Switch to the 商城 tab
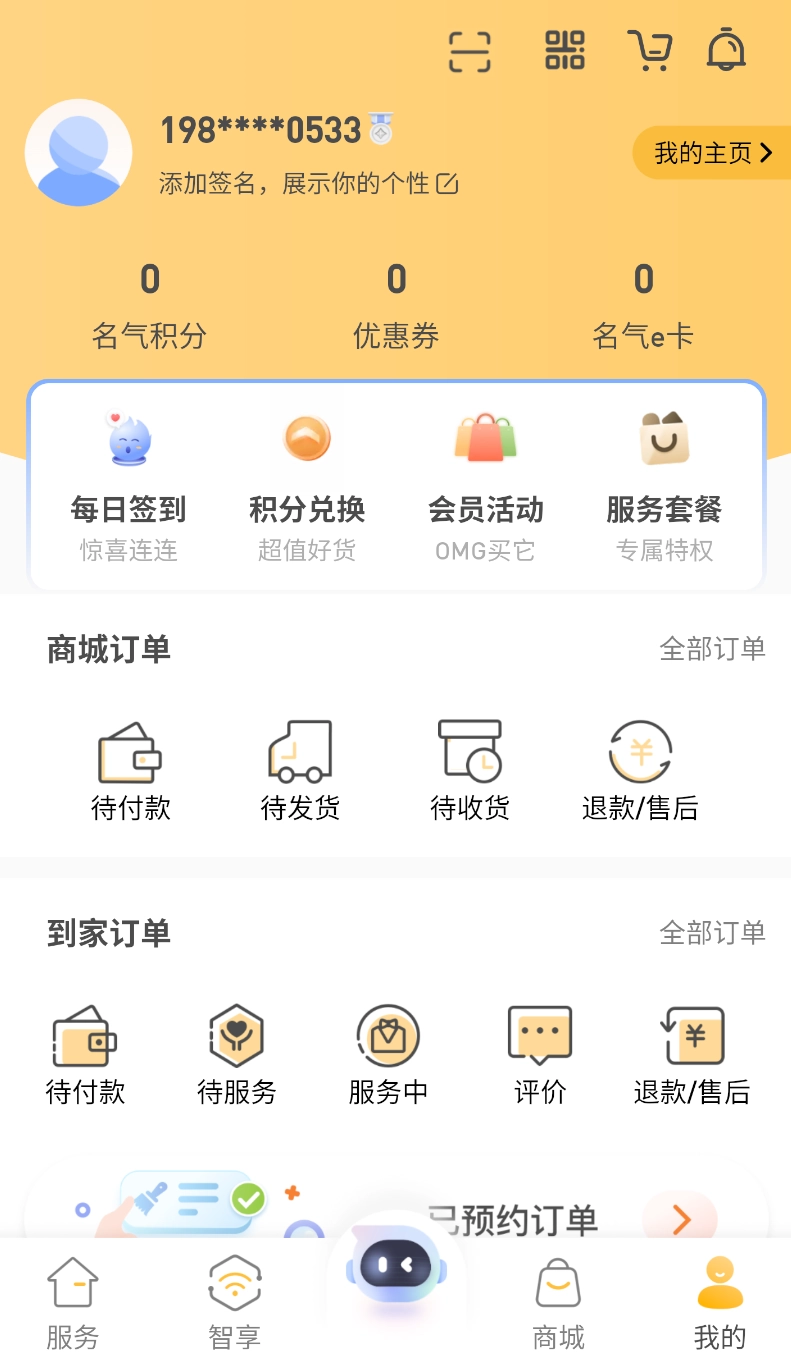Image resolution: width=791 pixels, height=1360 pixels. [557, 1300]
